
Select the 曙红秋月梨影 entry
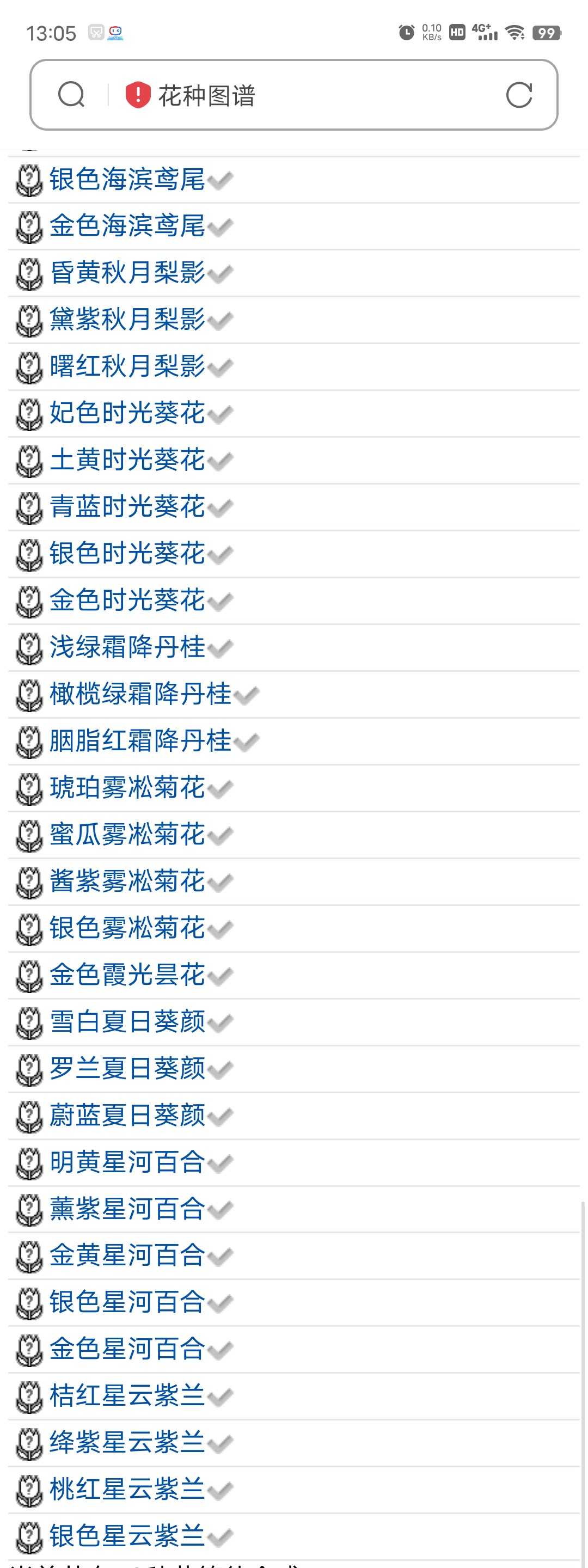(x=127, y=366)
